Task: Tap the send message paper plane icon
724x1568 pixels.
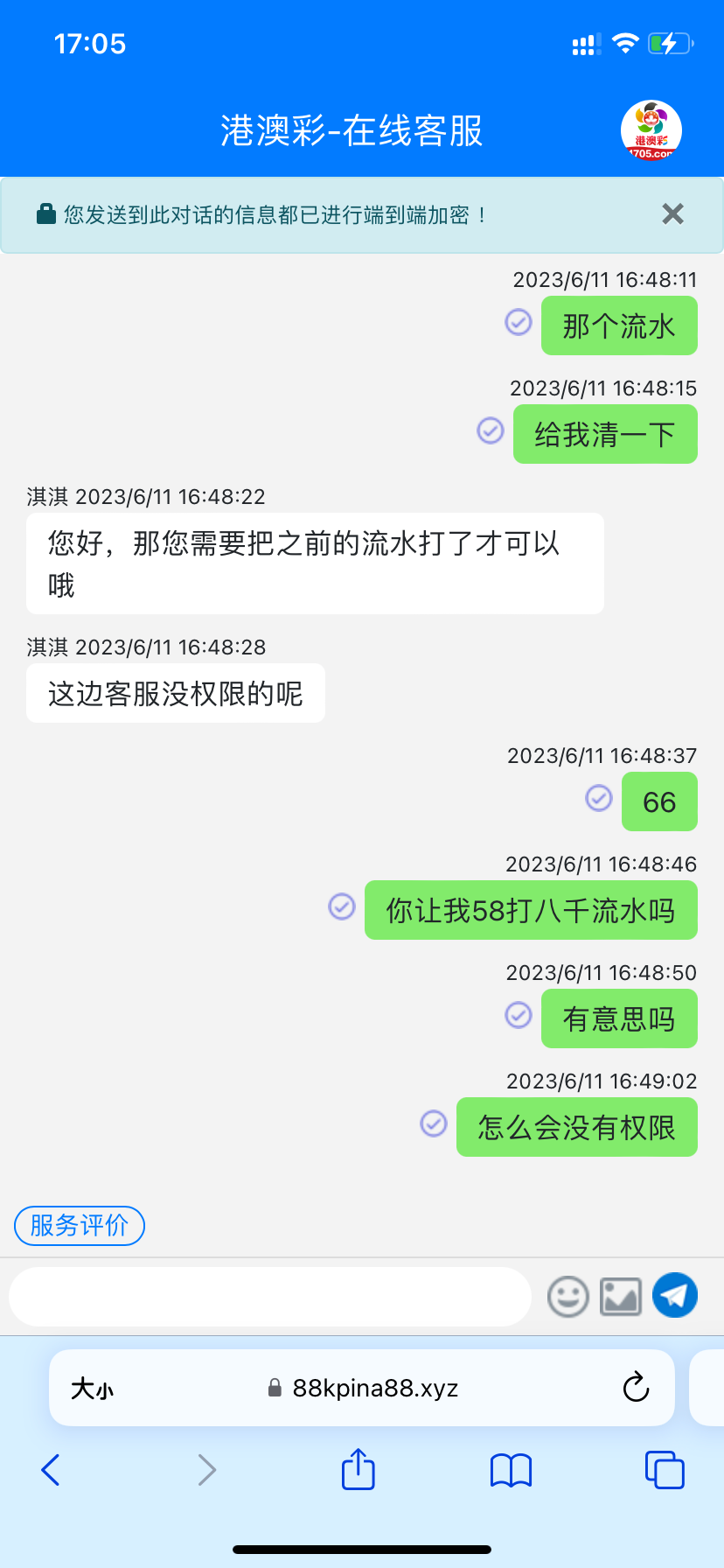Action: [673, 1296]
